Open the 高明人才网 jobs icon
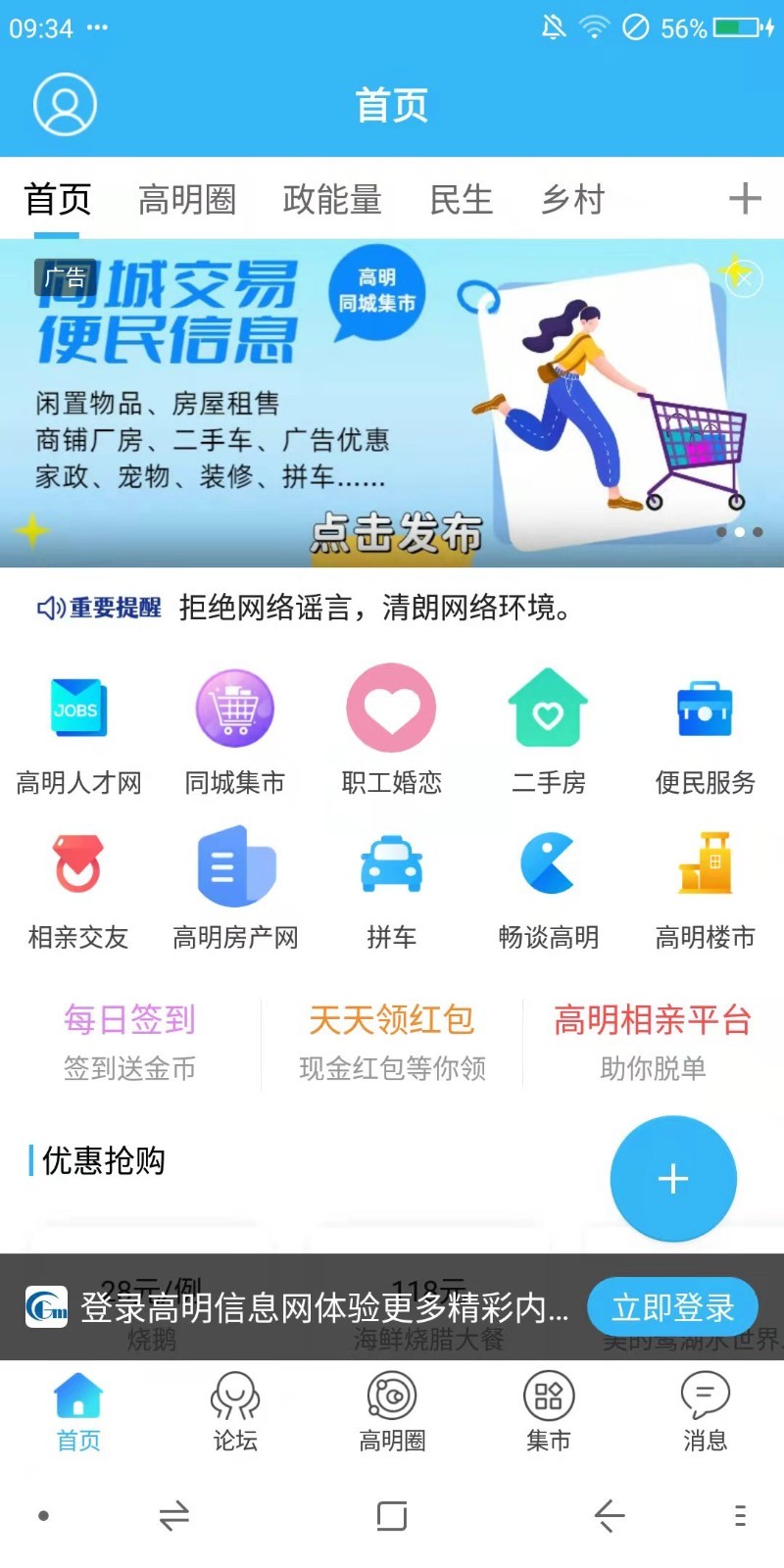 pos(76,709)
